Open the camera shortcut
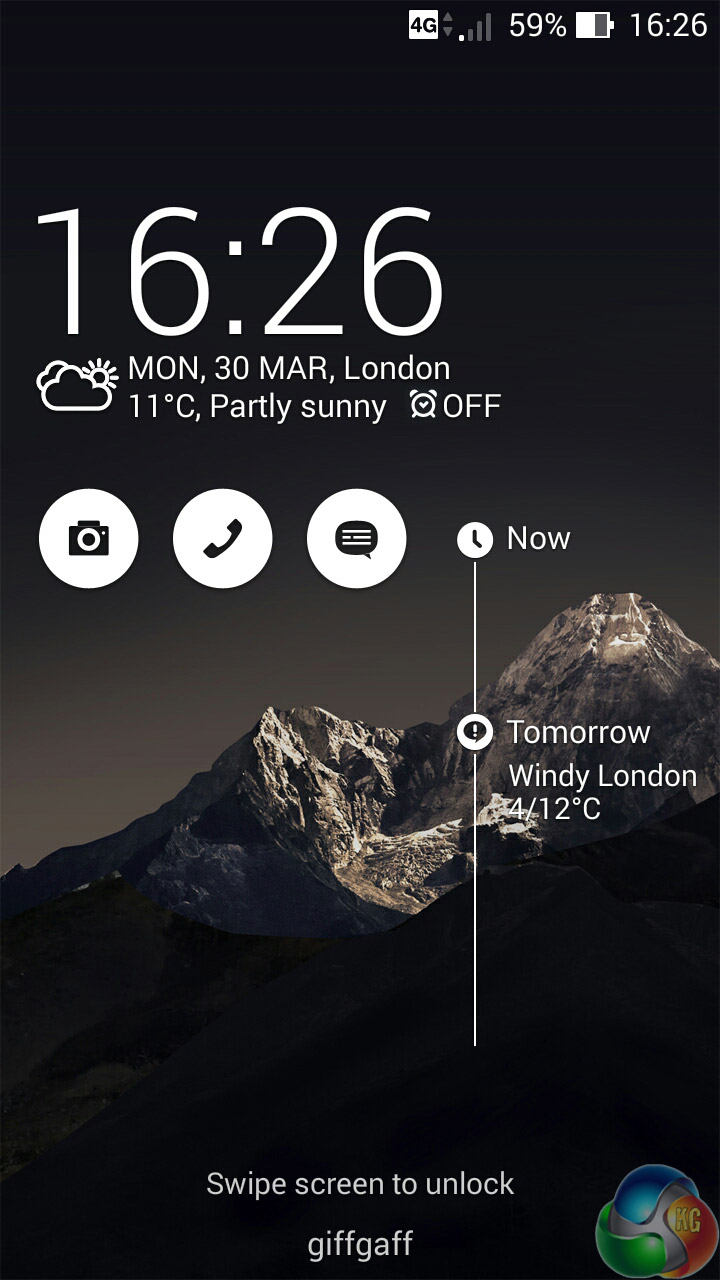This screenshot has width=720, height=1280. pos(88,539)
